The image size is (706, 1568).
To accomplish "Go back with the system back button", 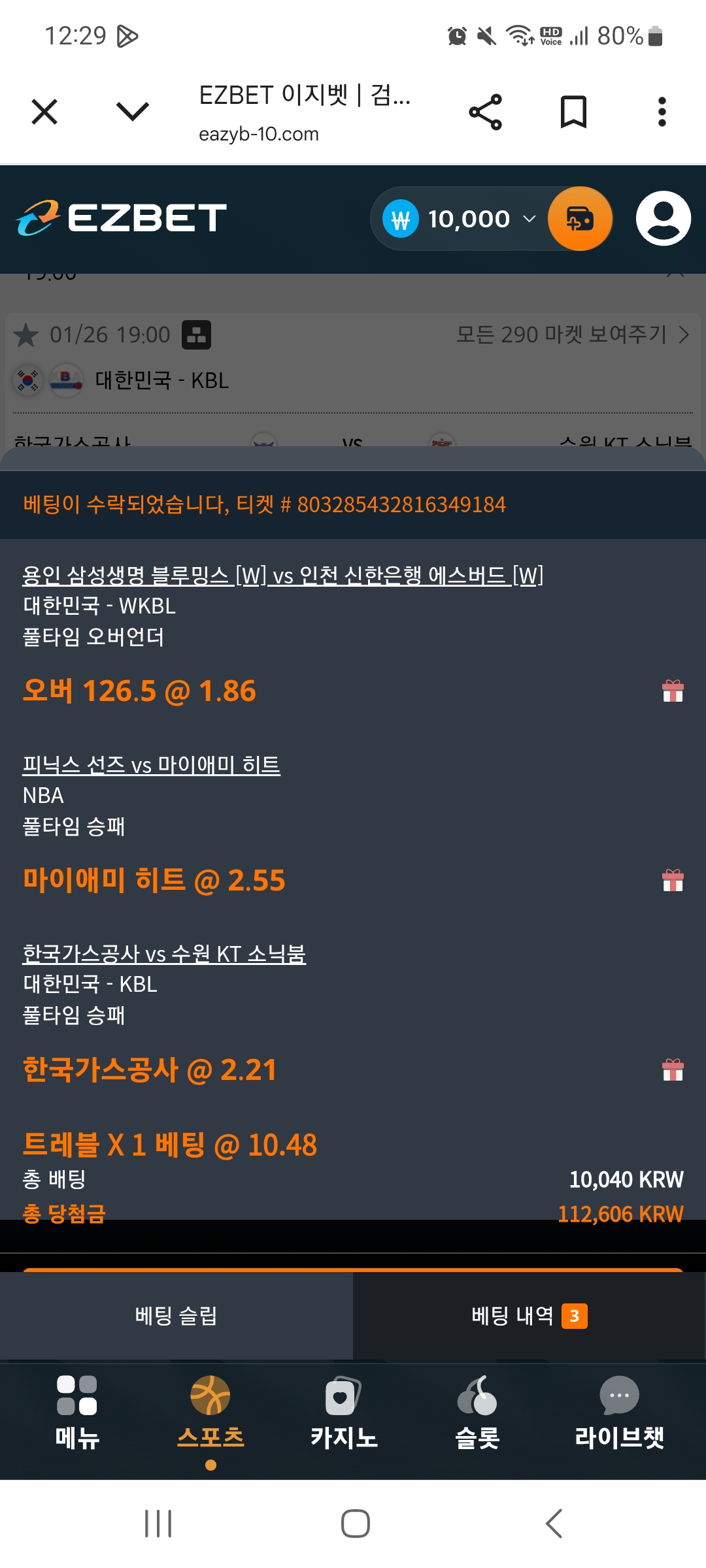I will click(x=554, y=1524).
